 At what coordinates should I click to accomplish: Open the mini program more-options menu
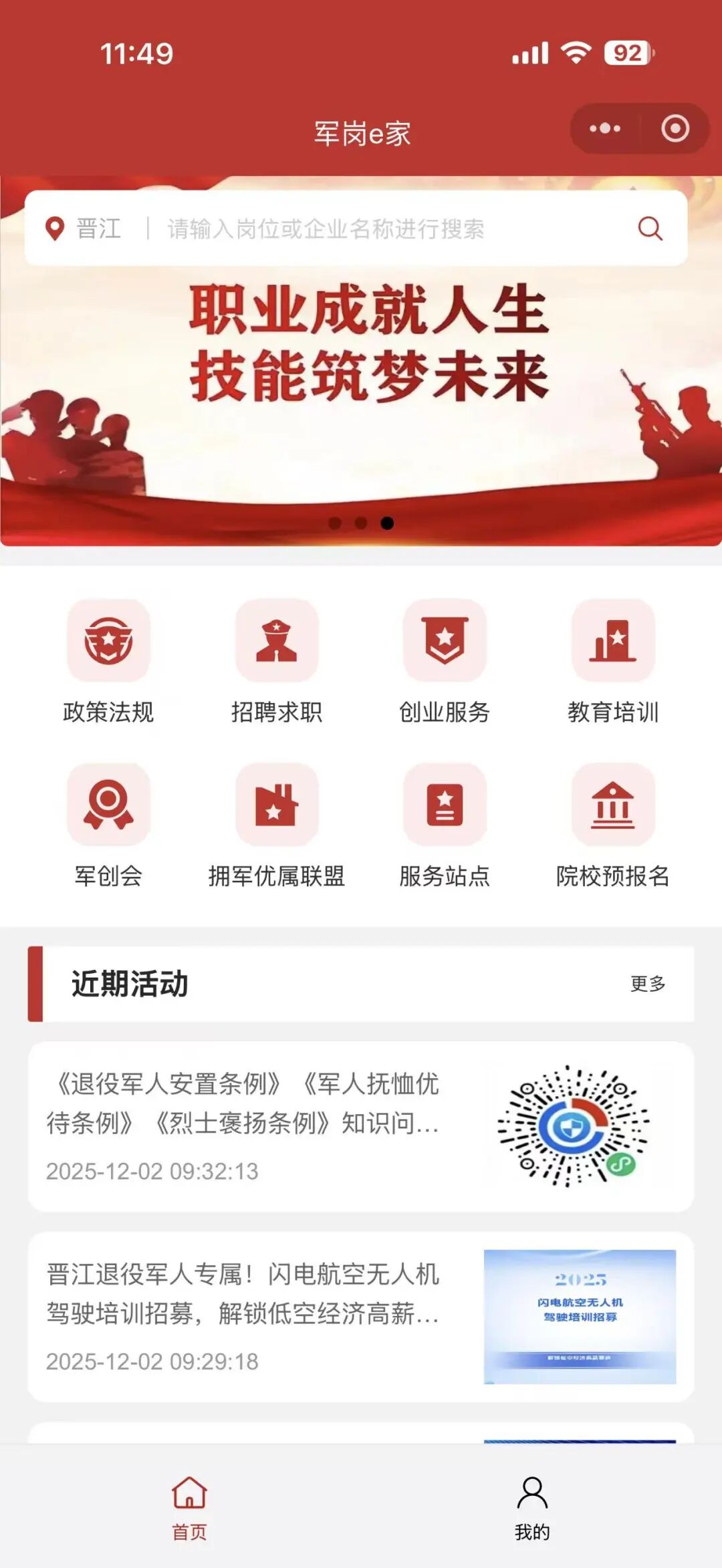click(604, 128)
